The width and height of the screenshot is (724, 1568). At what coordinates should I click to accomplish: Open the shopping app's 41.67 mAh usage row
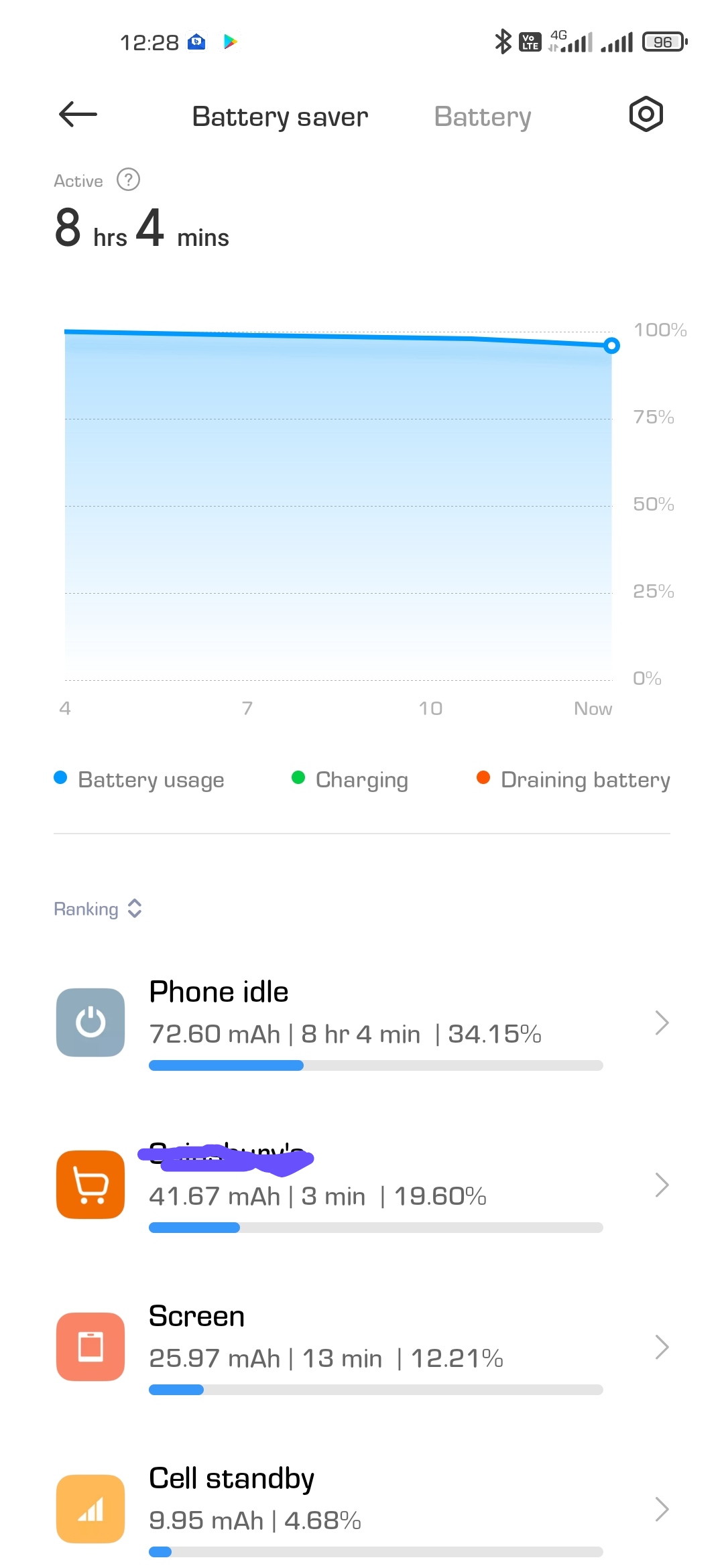[362, 1185]
